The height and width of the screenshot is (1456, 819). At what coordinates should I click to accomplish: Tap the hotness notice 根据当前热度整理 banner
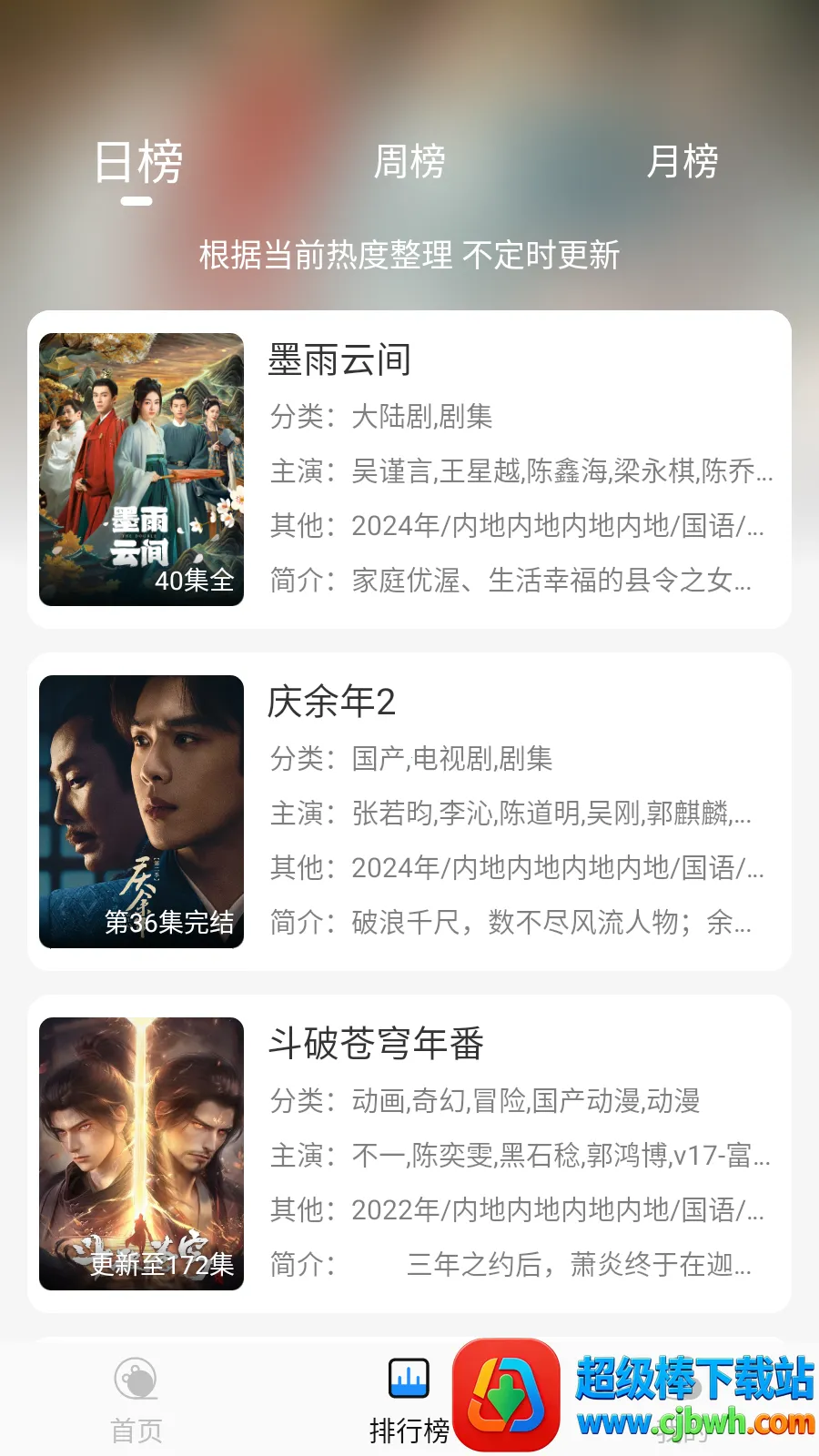(409, 258)
